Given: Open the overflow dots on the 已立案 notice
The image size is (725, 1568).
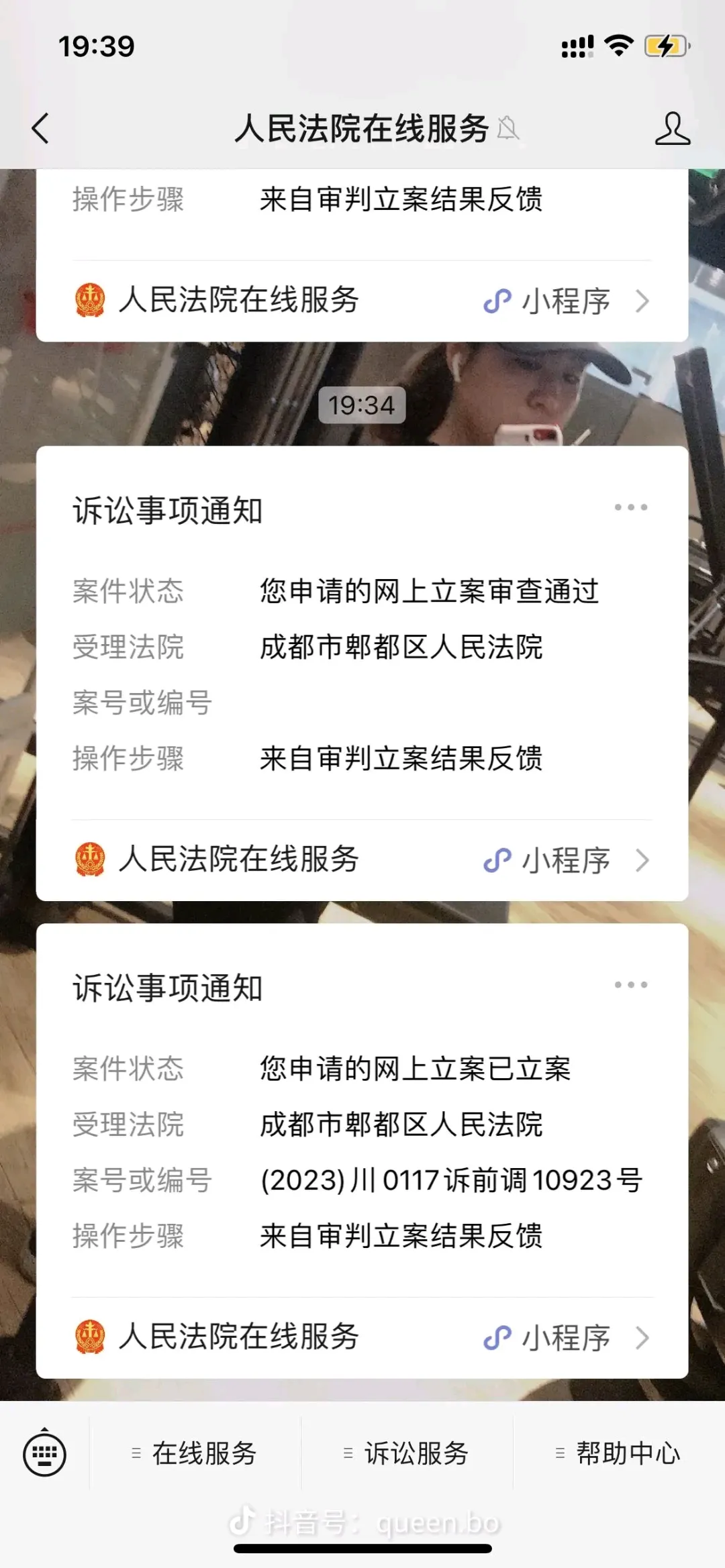Looking at the screenshot, I should point(631,985).
